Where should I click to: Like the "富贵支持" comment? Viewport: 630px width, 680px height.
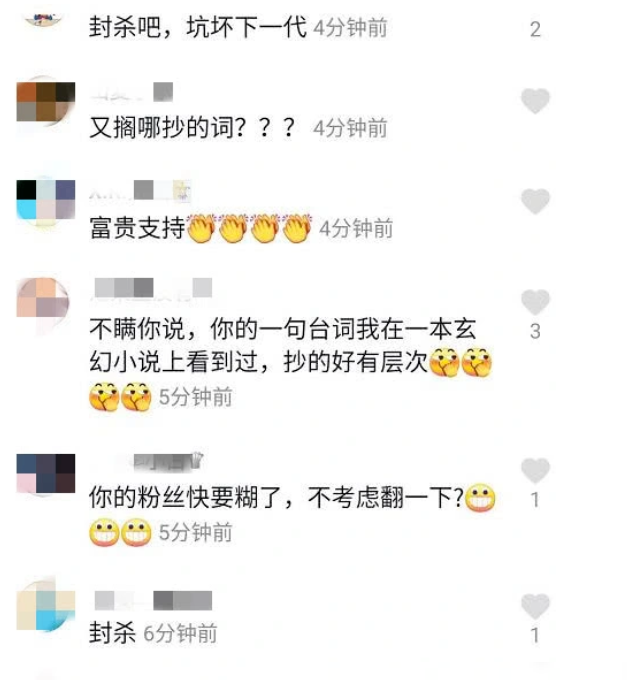click(535, 201)
